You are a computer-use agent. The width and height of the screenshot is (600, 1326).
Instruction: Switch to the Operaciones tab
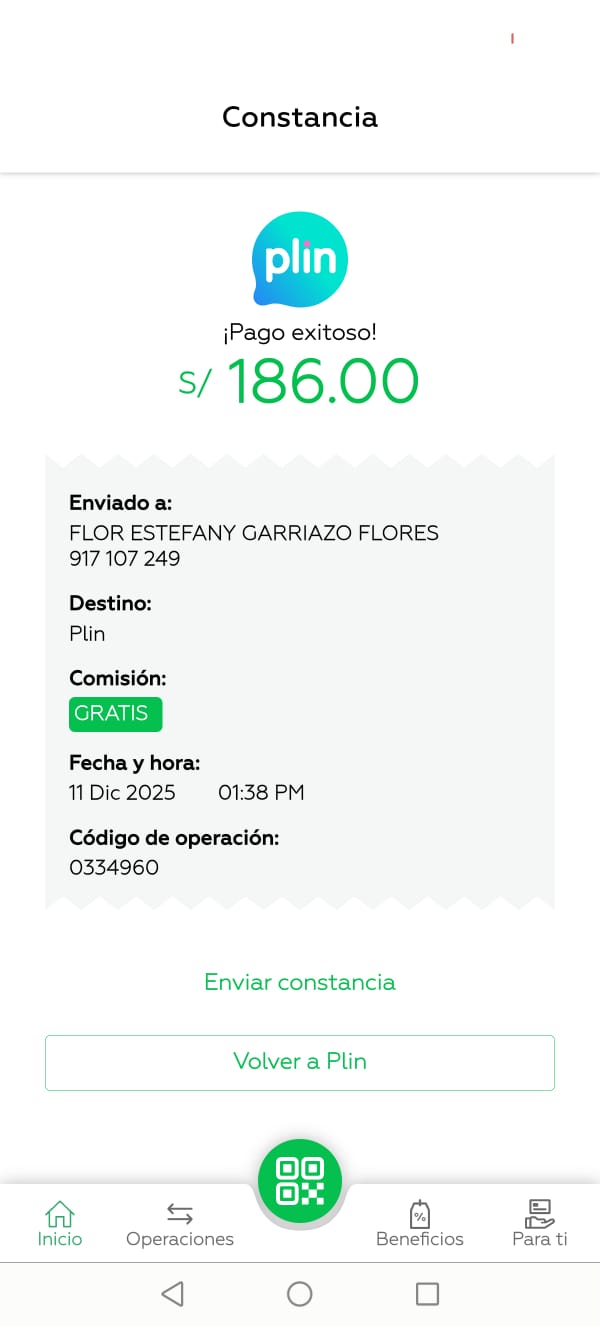coord(180,1224)
